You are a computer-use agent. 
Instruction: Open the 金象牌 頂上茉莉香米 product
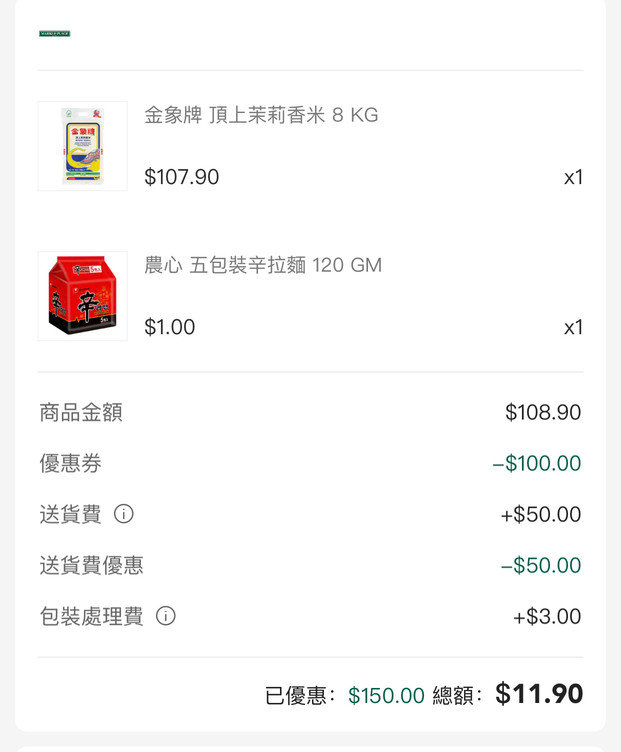261,115
